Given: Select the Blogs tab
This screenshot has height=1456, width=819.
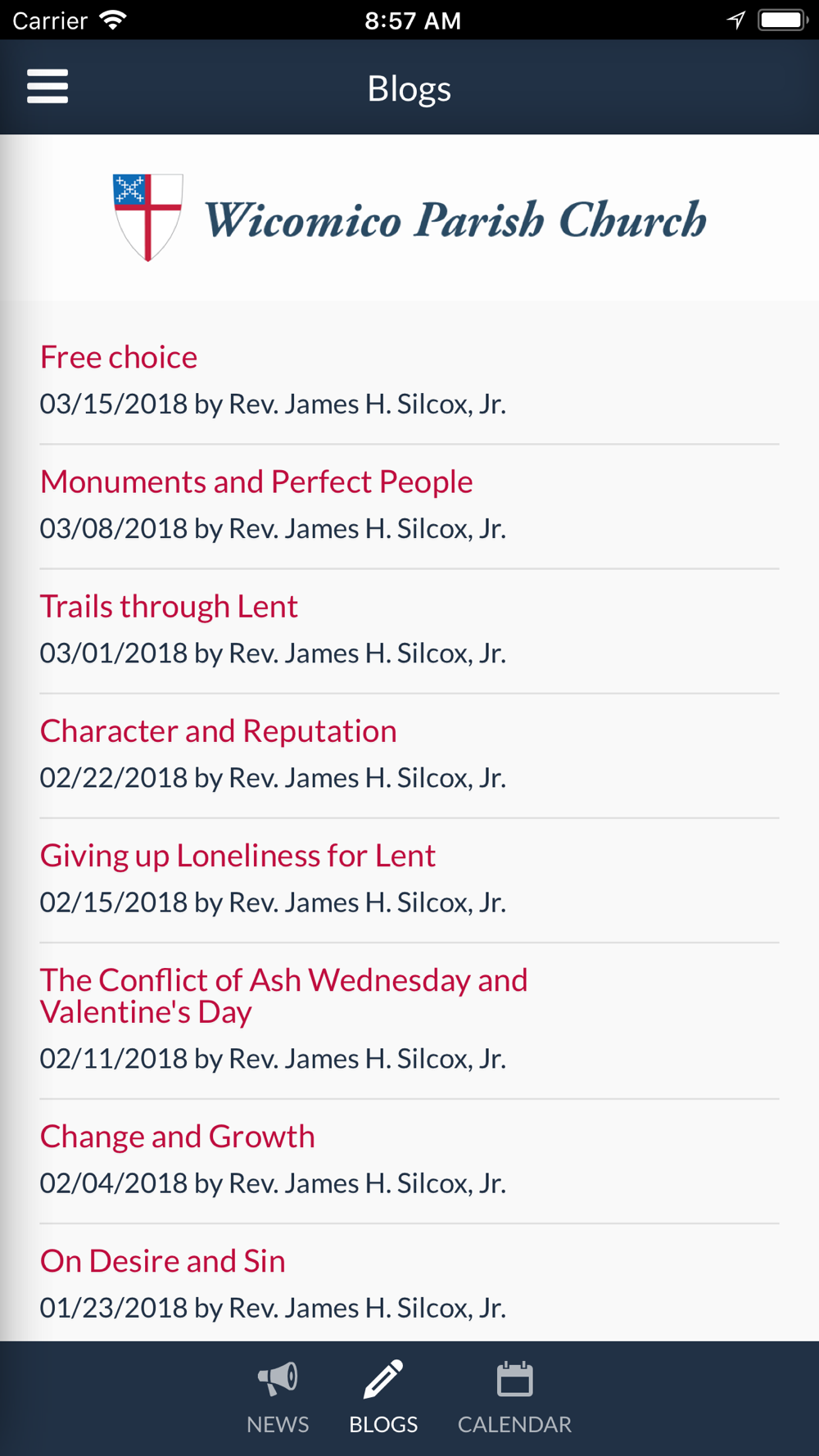Looking at the screenshot, I should click(383, 1399).
